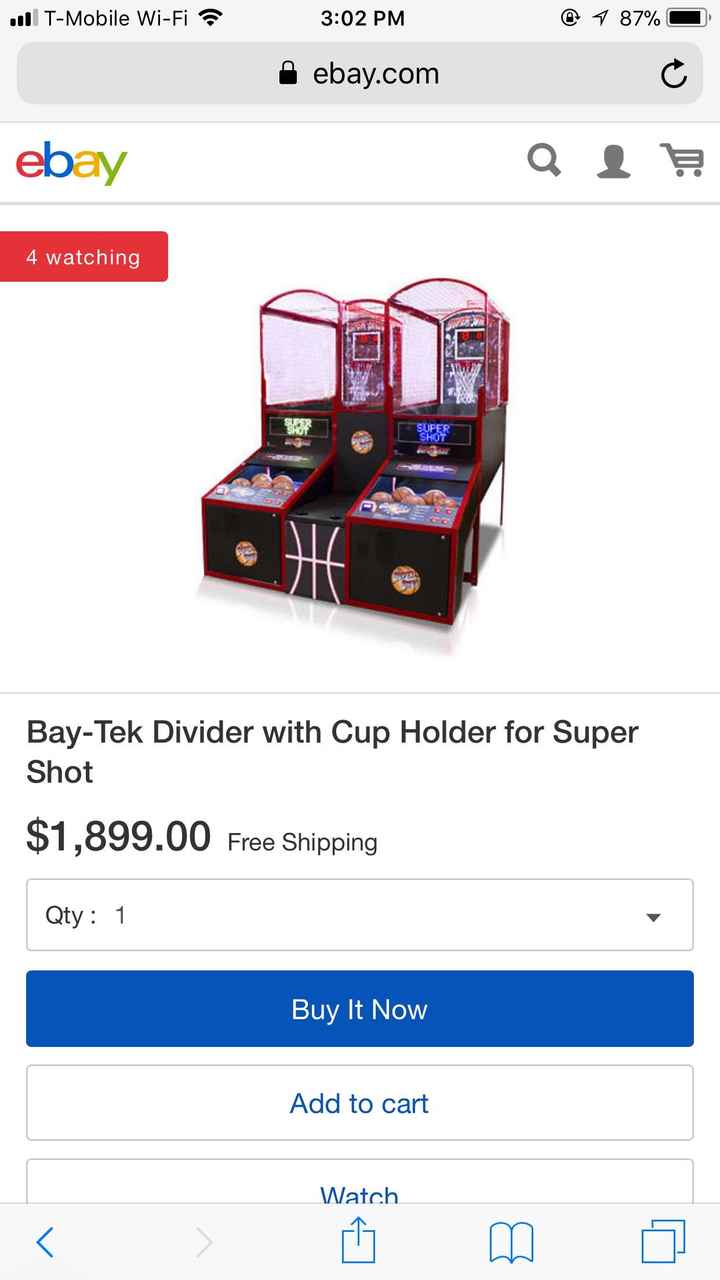Go to the eBay home logo

(x=71, y=163)
